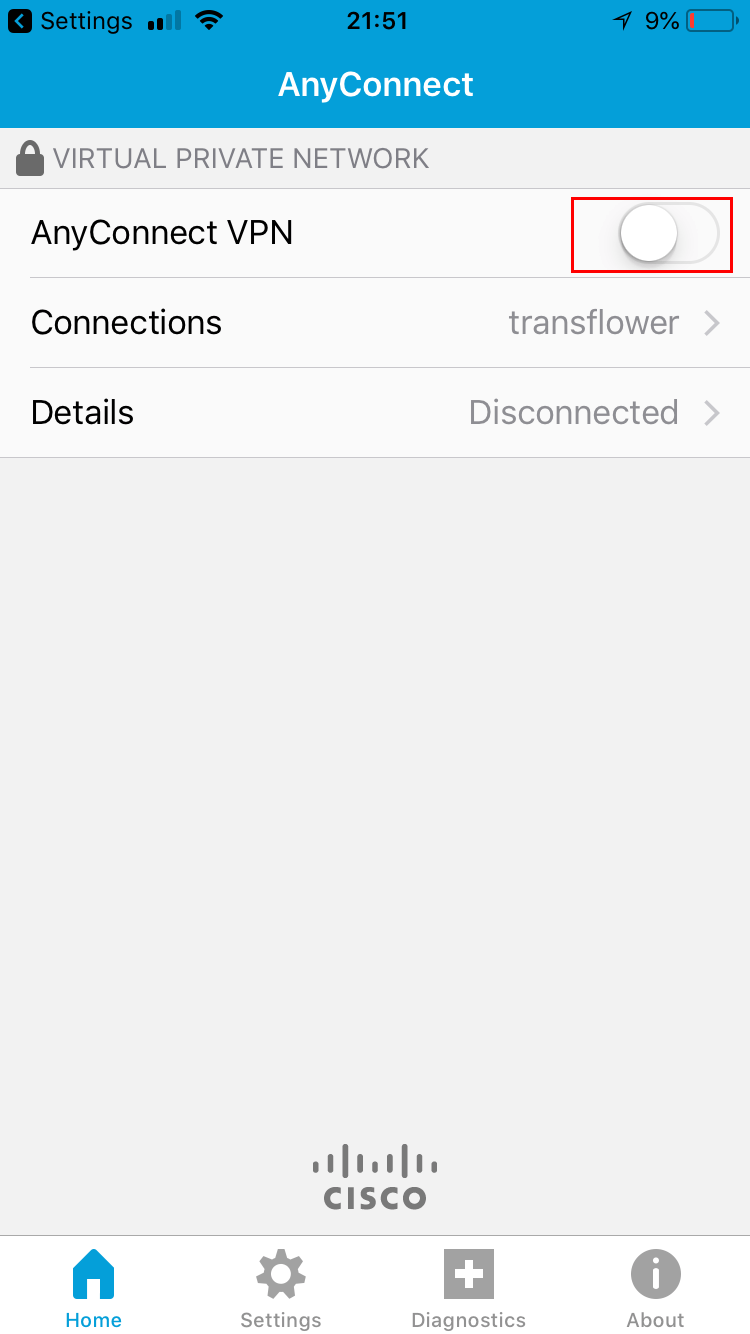750x1334 pixels.
Task: Select the About tab
Action: pyautogui.click(x=656, y=1289)
